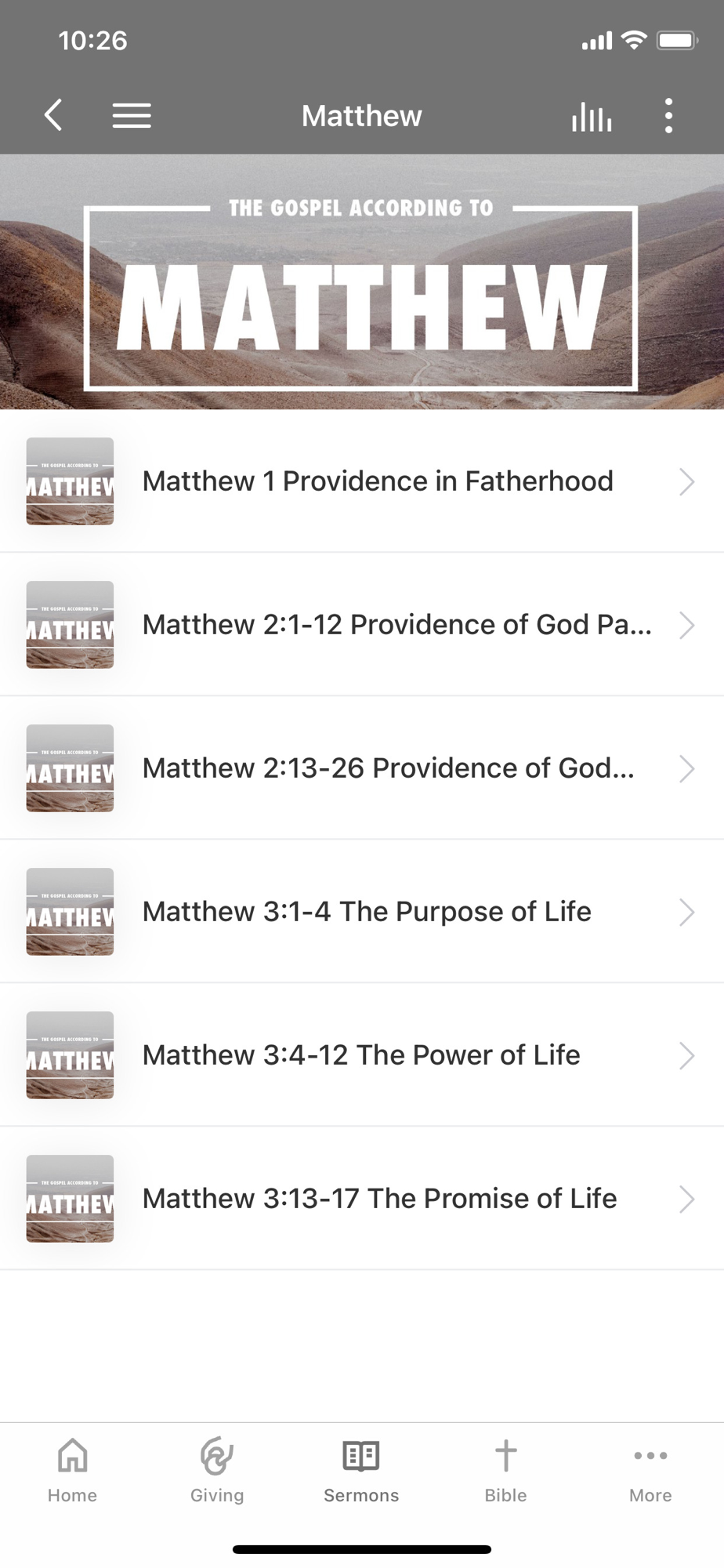Open Matthew 1 Providence in Fatherhood

pyautogui.click(x=377, y=481)
